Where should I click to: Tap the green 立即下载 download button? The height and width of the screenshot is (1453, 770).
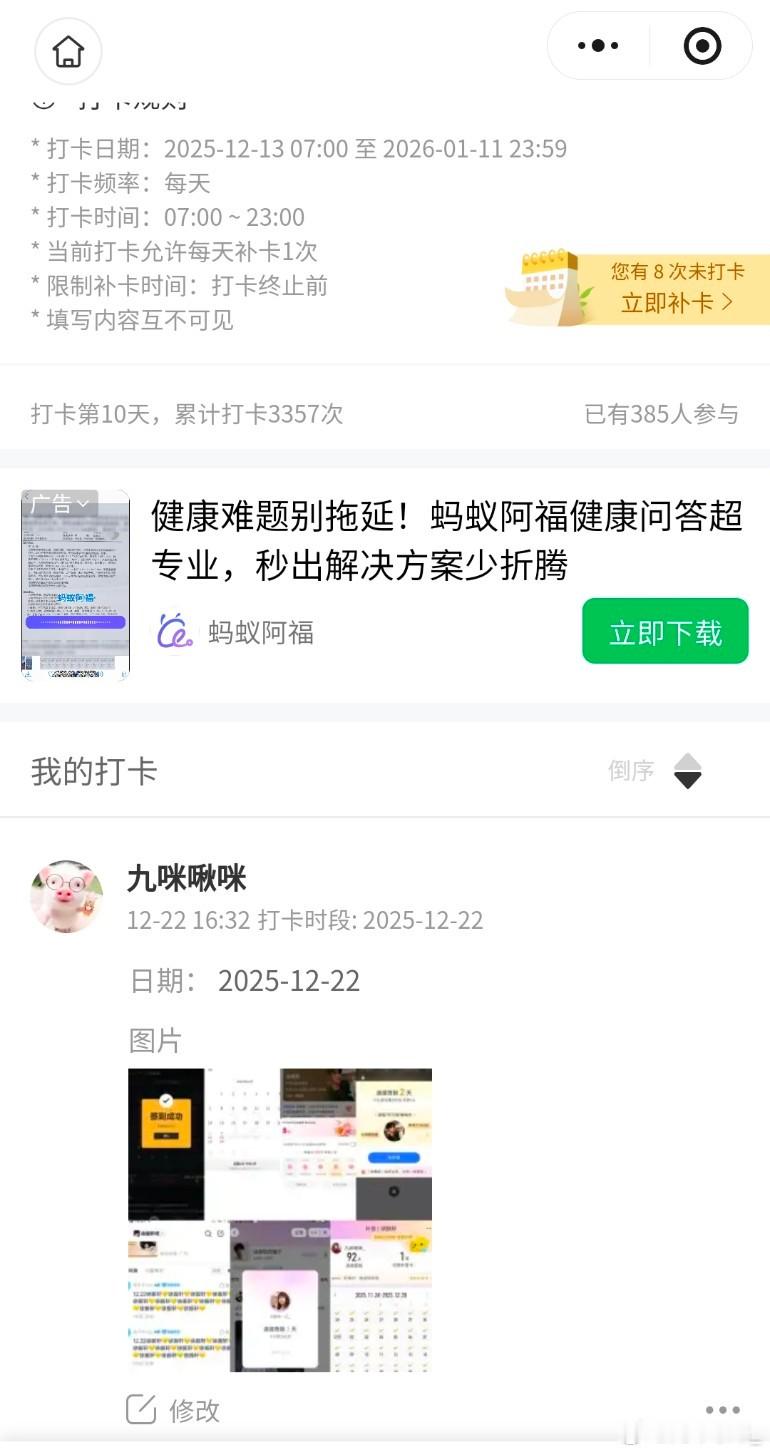point(665,630)
